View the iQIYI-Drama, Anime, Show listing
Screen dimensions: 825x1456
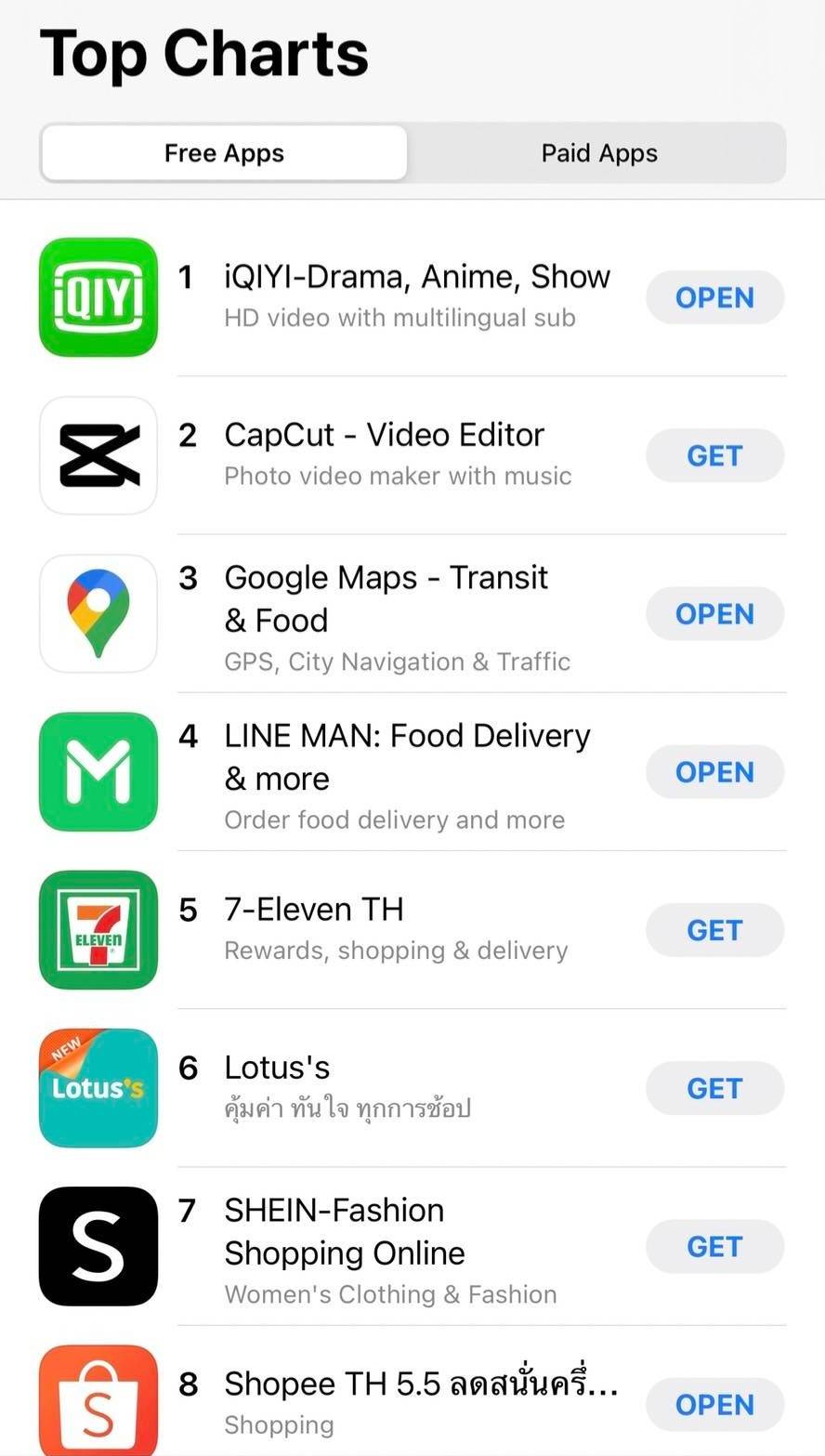[416, 277]
